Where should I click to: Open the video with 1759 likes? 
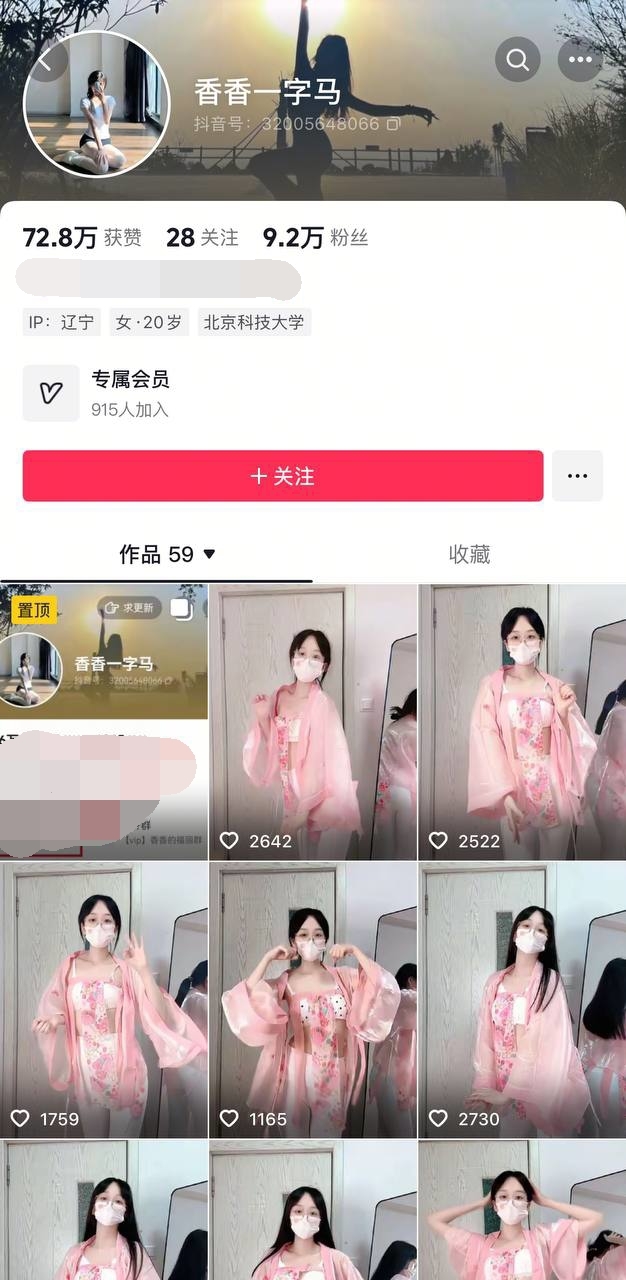tap(104, 1000)
